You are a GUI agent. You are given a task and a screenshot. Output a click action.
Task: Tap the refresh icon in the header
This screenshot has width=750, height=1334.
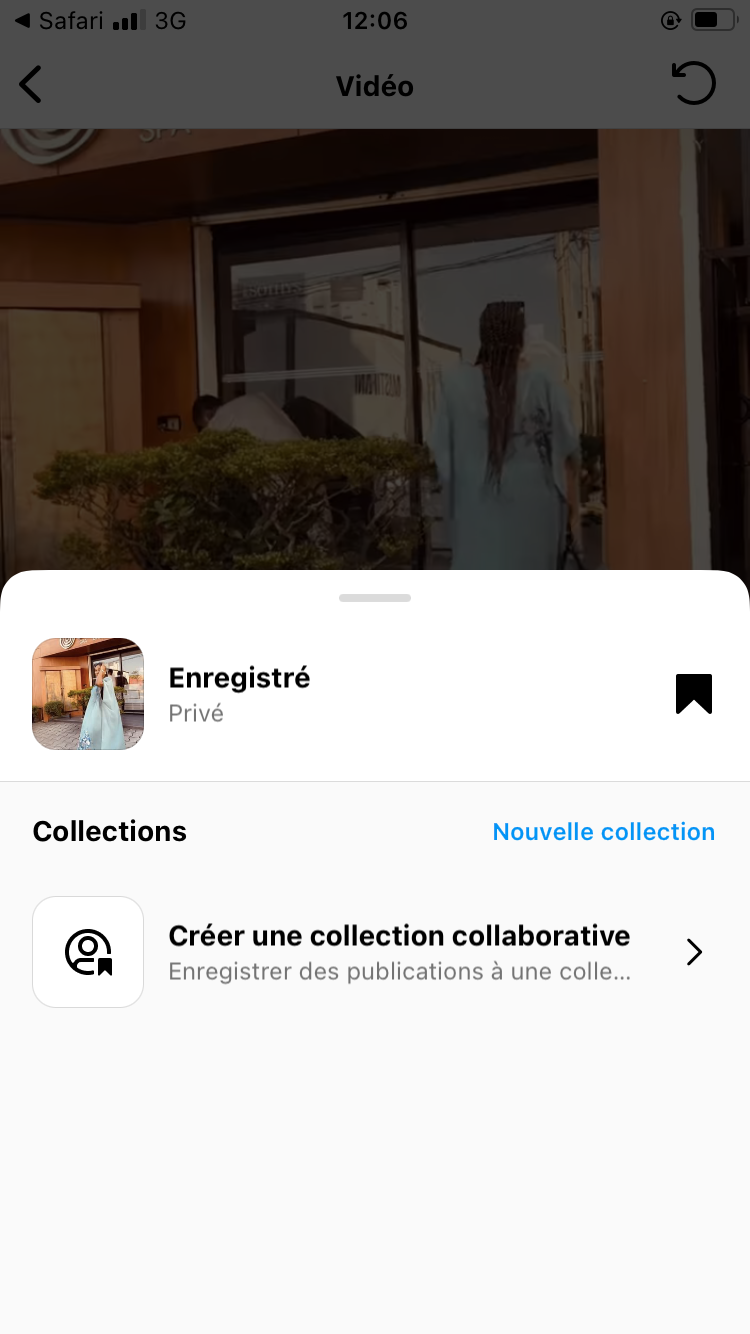(694, 84)
